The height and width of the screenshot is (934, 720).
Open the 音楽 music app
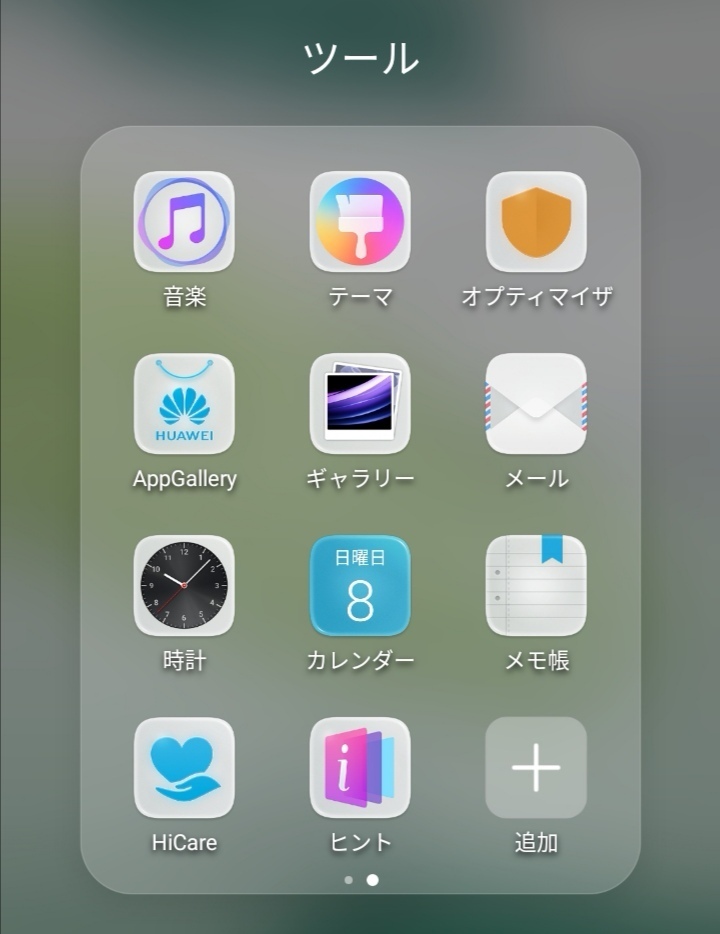point(184,222)
